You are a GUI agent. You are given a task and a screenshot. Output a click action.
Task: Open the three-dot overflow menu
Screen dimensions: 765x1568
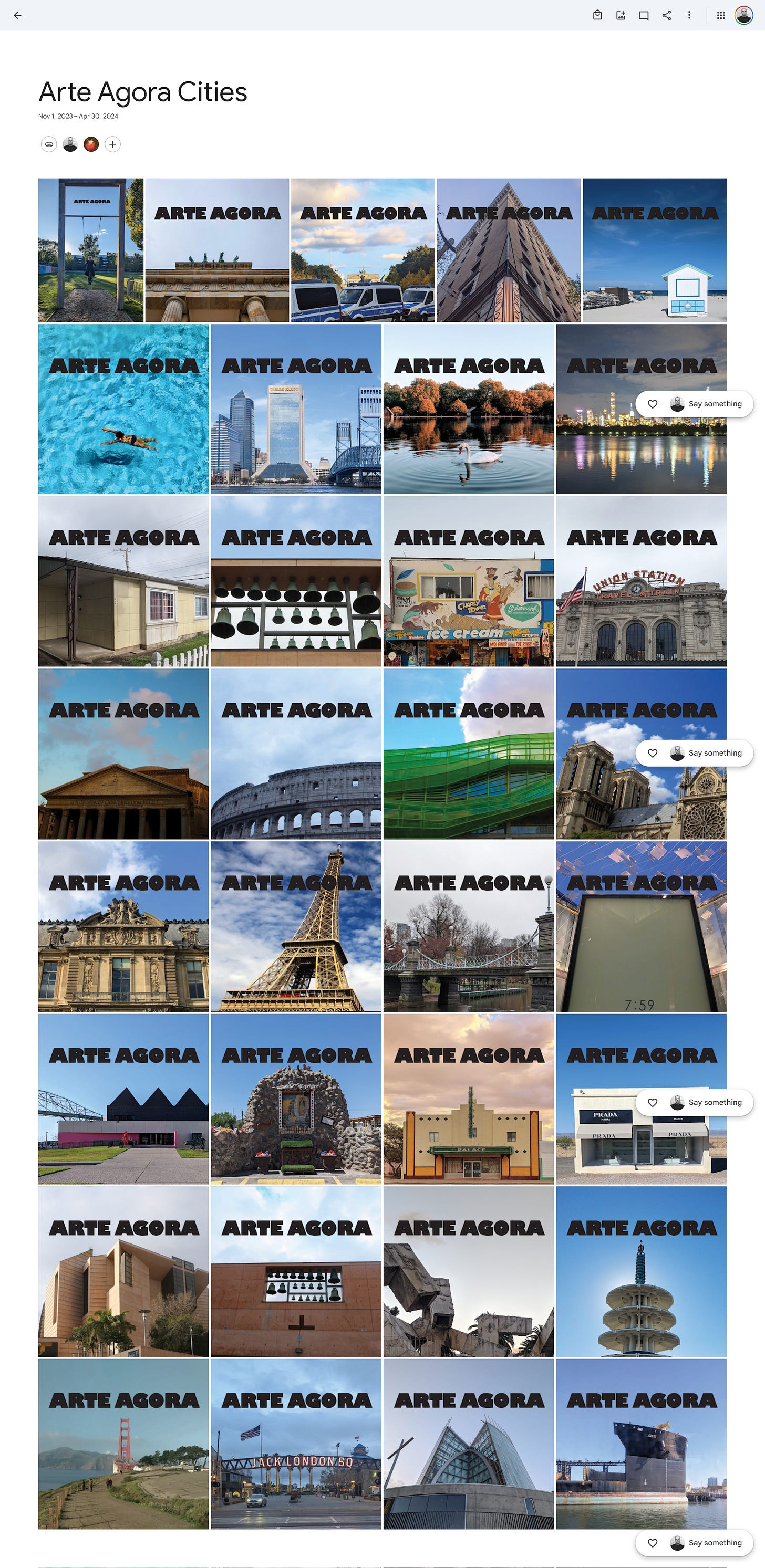(x=689, y=15)
